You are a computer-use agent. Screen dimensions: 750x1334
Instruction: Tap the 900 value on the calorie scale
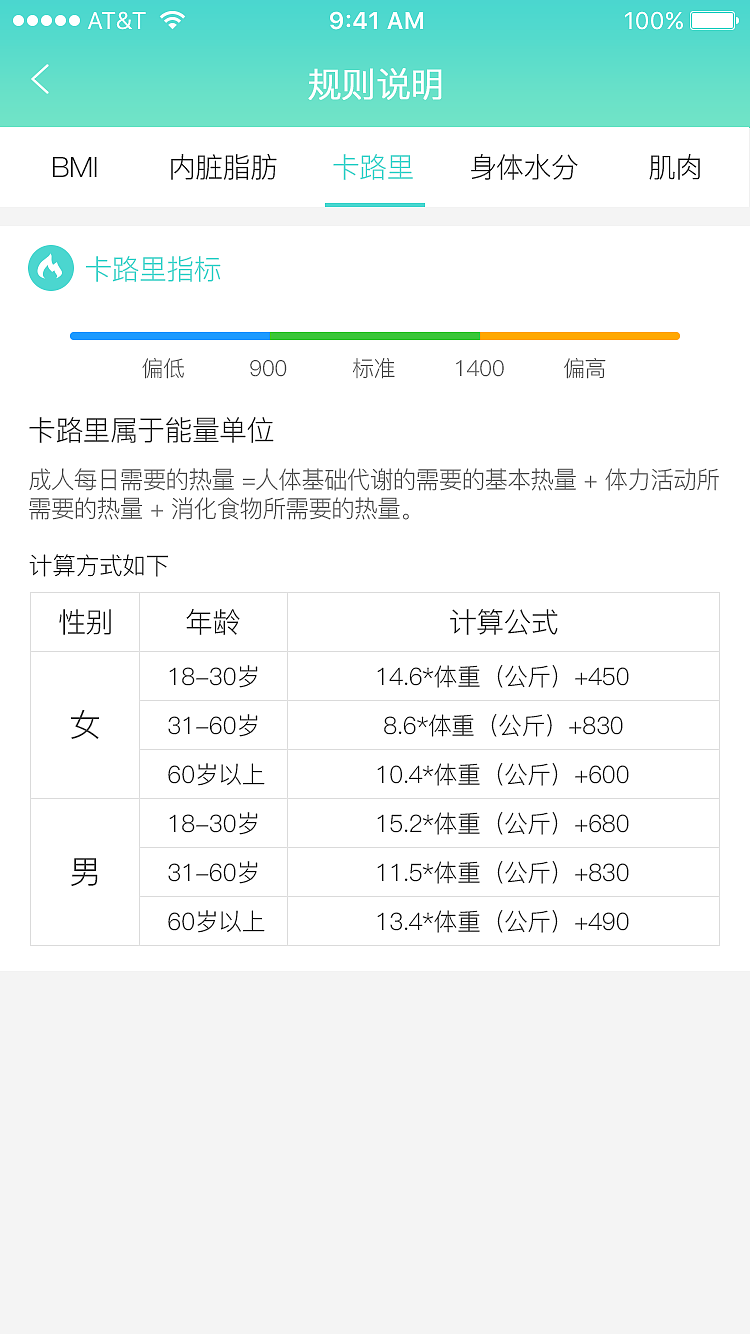pyautogui.click(x=268, y=369)
